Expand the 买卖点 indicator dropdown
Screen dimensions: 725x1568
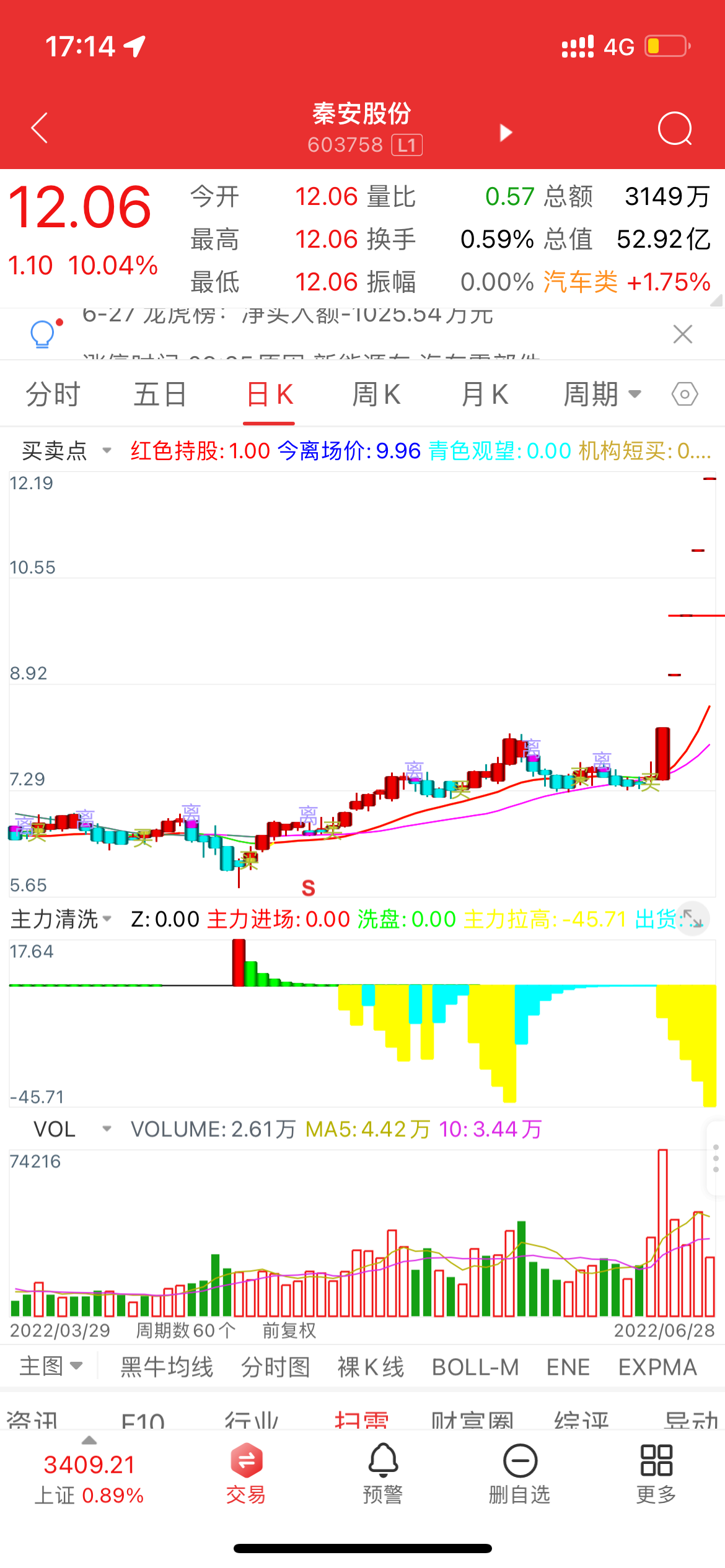(67, 451)
